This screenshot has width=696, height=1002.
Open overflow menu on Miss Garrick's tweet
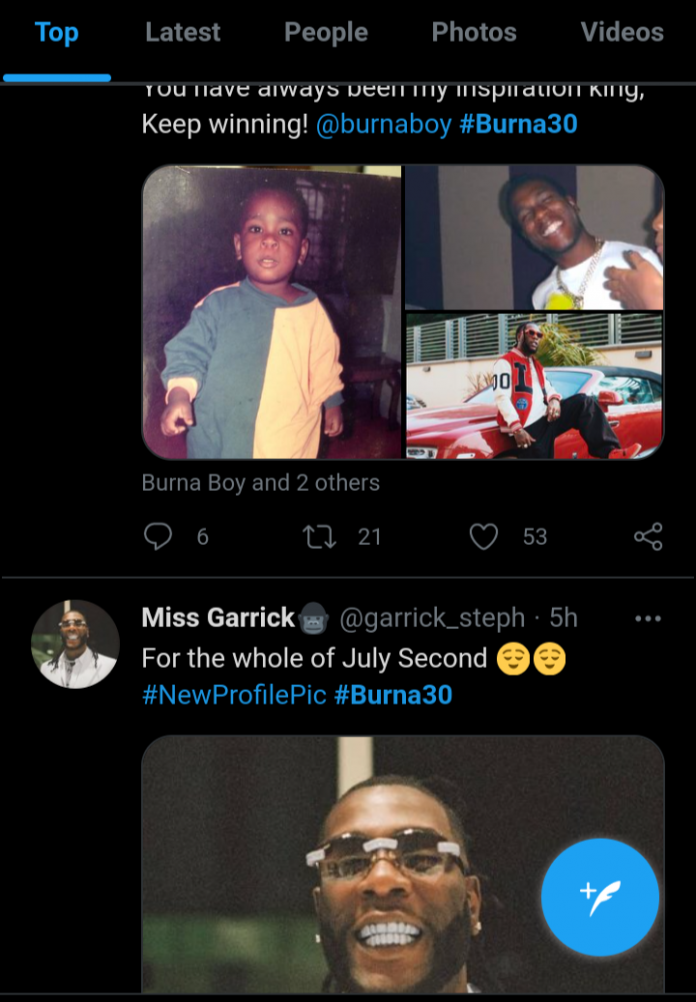tap(648, 619)
